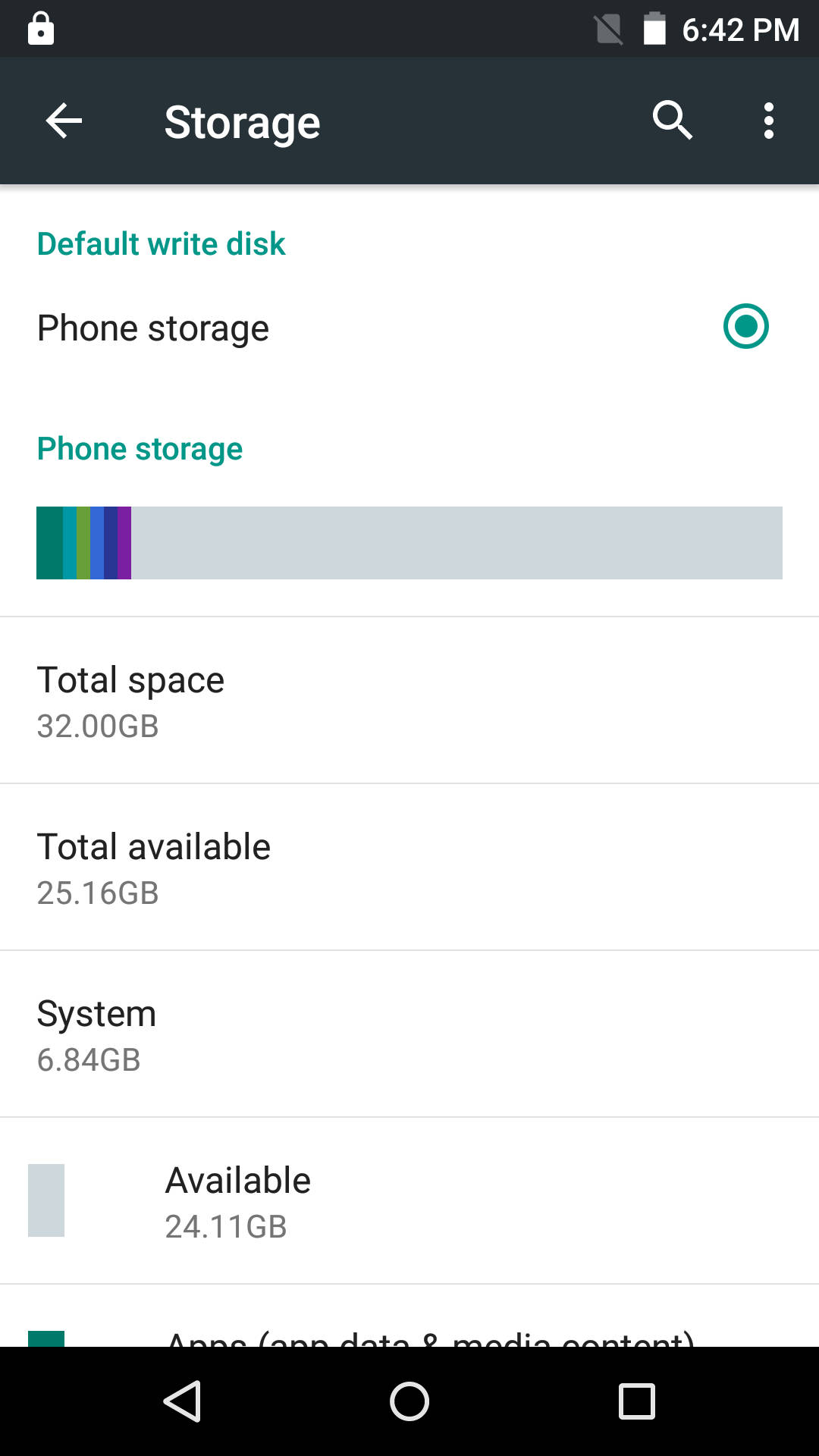Select the Default write disk section header
The image size is (819, 1456).
click(162, 243)
